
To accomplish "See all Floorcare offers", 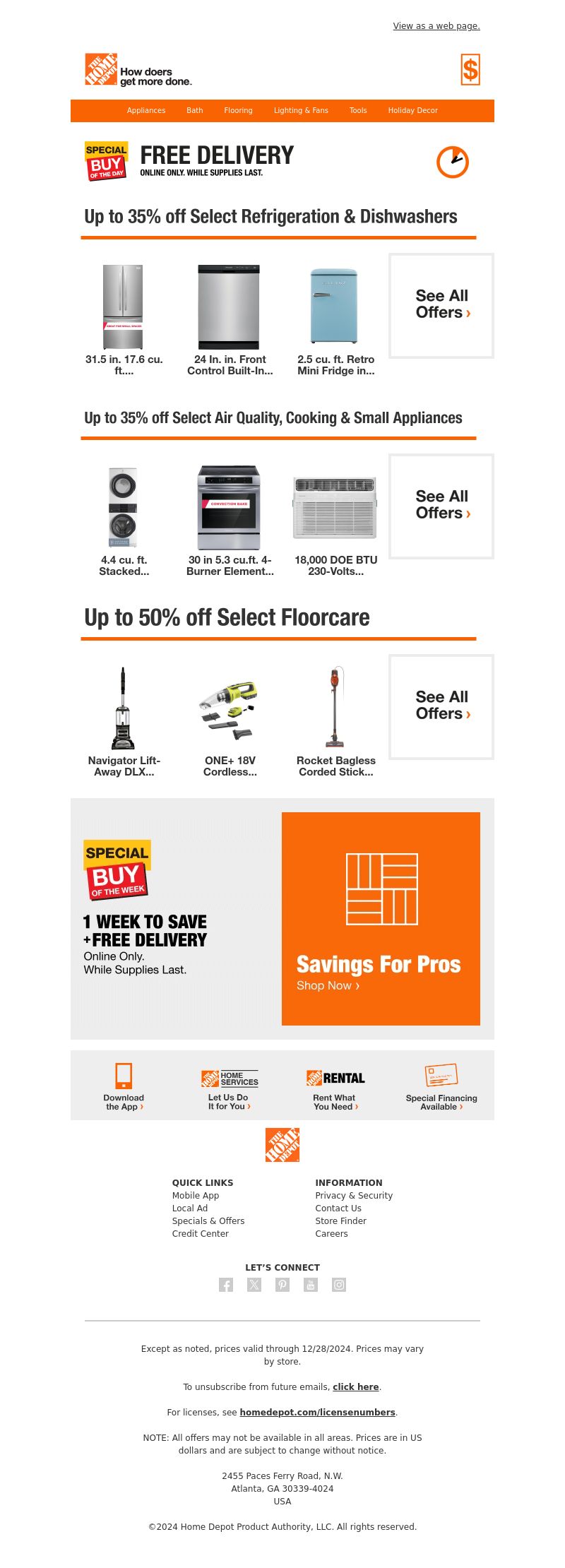I will click(x=441, y=706).
